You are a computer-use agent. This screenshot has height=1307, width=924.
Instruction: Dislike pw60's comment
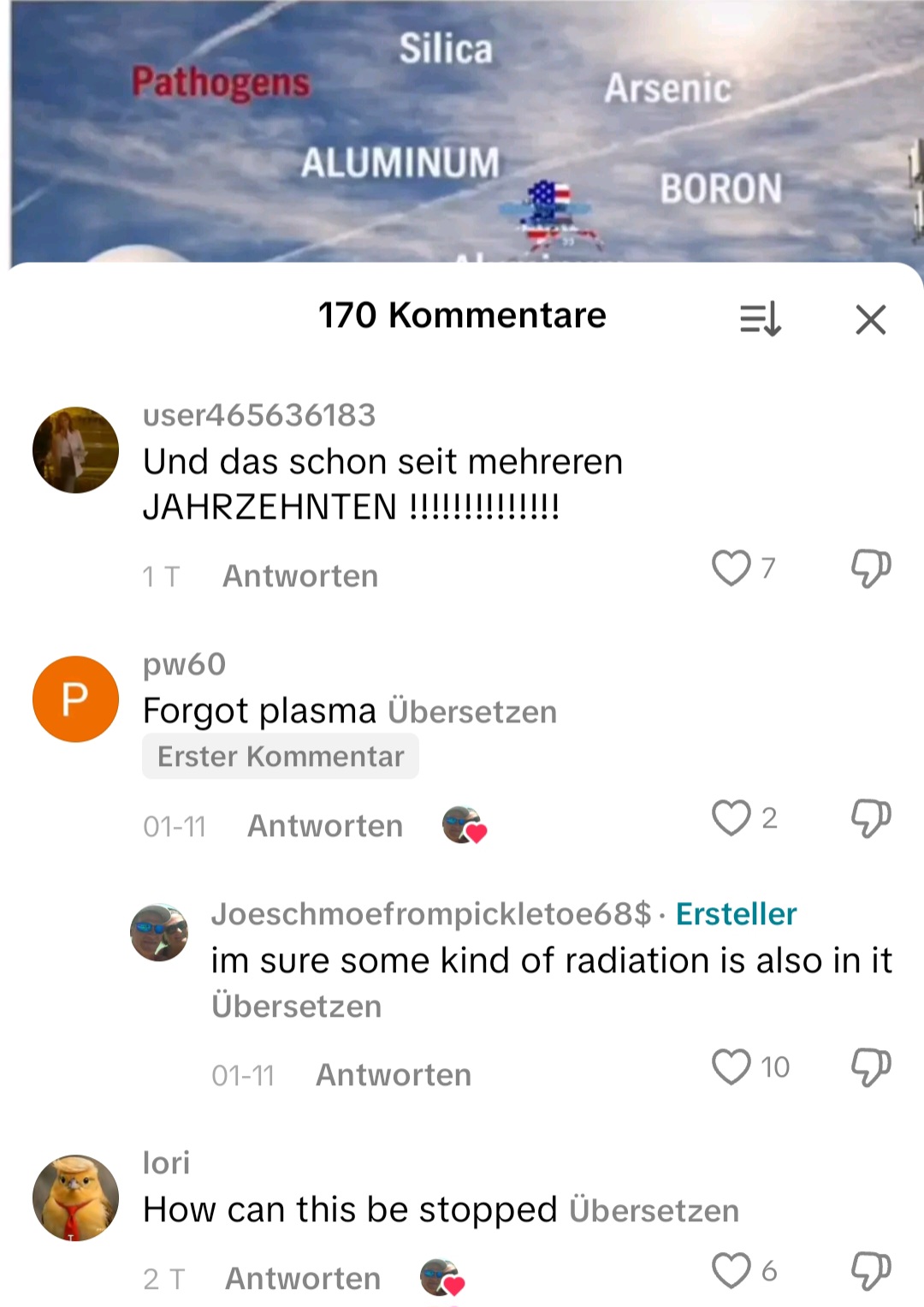pyautogui.click(x=870, y=817)
